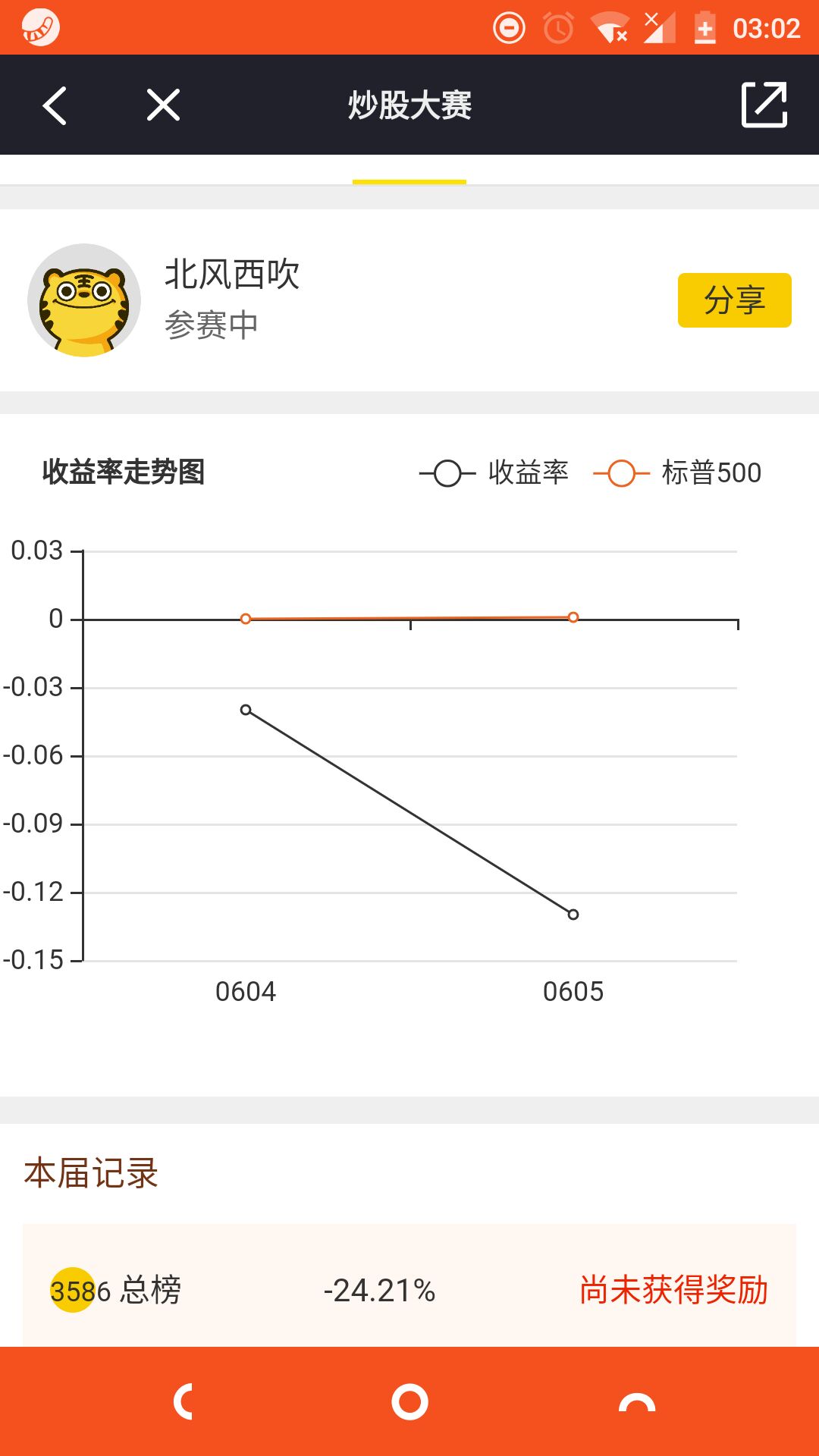Tap the yellow 分享 button
The height and width of the screenshot is (1456, 819).
click(x=734, y=300)
